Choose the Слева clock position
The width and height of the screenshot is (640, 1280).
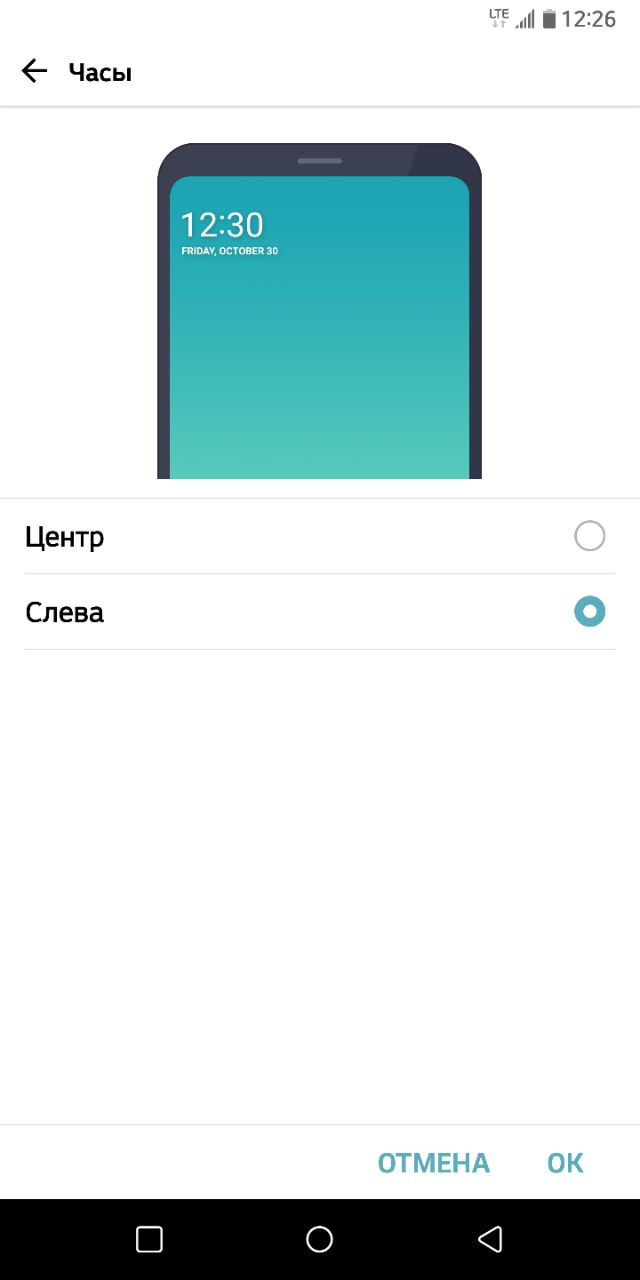[x=589, y=612]
